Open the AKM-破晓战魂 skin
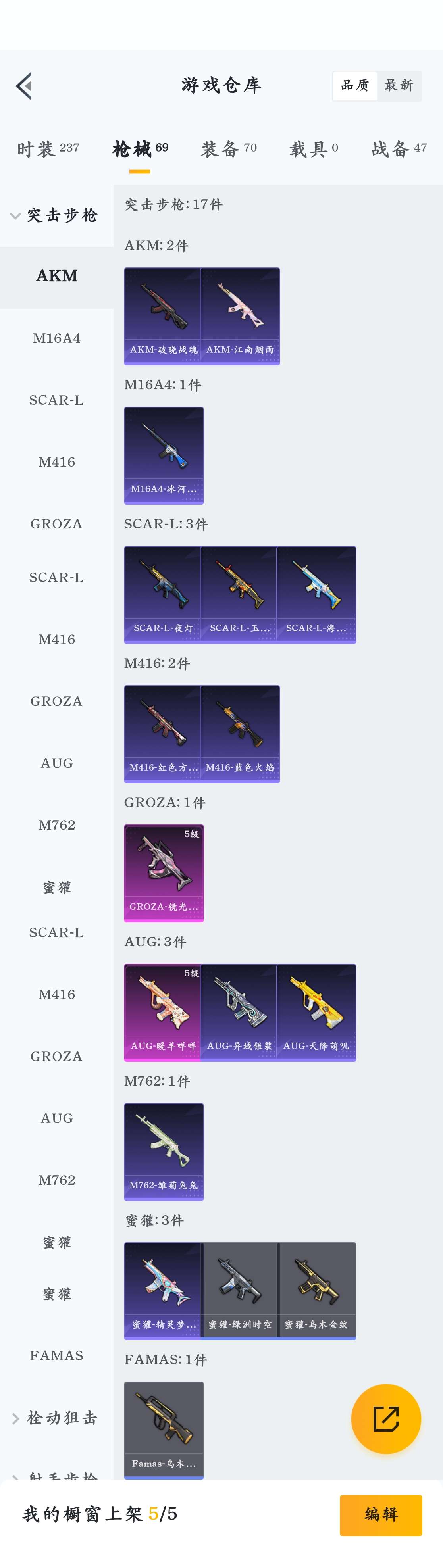The width and height of the screenshot is (443, 1568). point(163,315)
